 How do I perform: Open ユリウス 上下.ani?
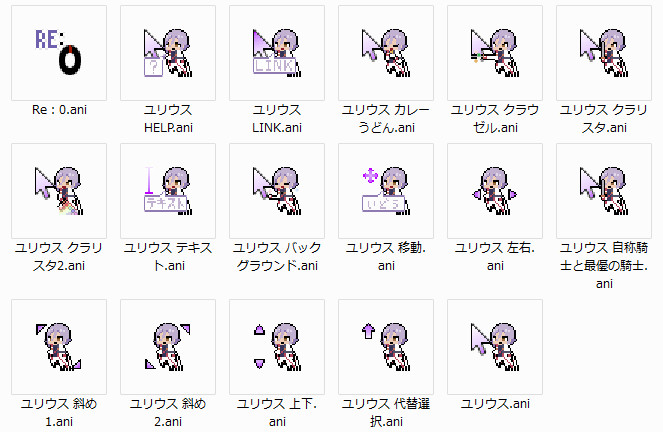(x=277, y=346)
